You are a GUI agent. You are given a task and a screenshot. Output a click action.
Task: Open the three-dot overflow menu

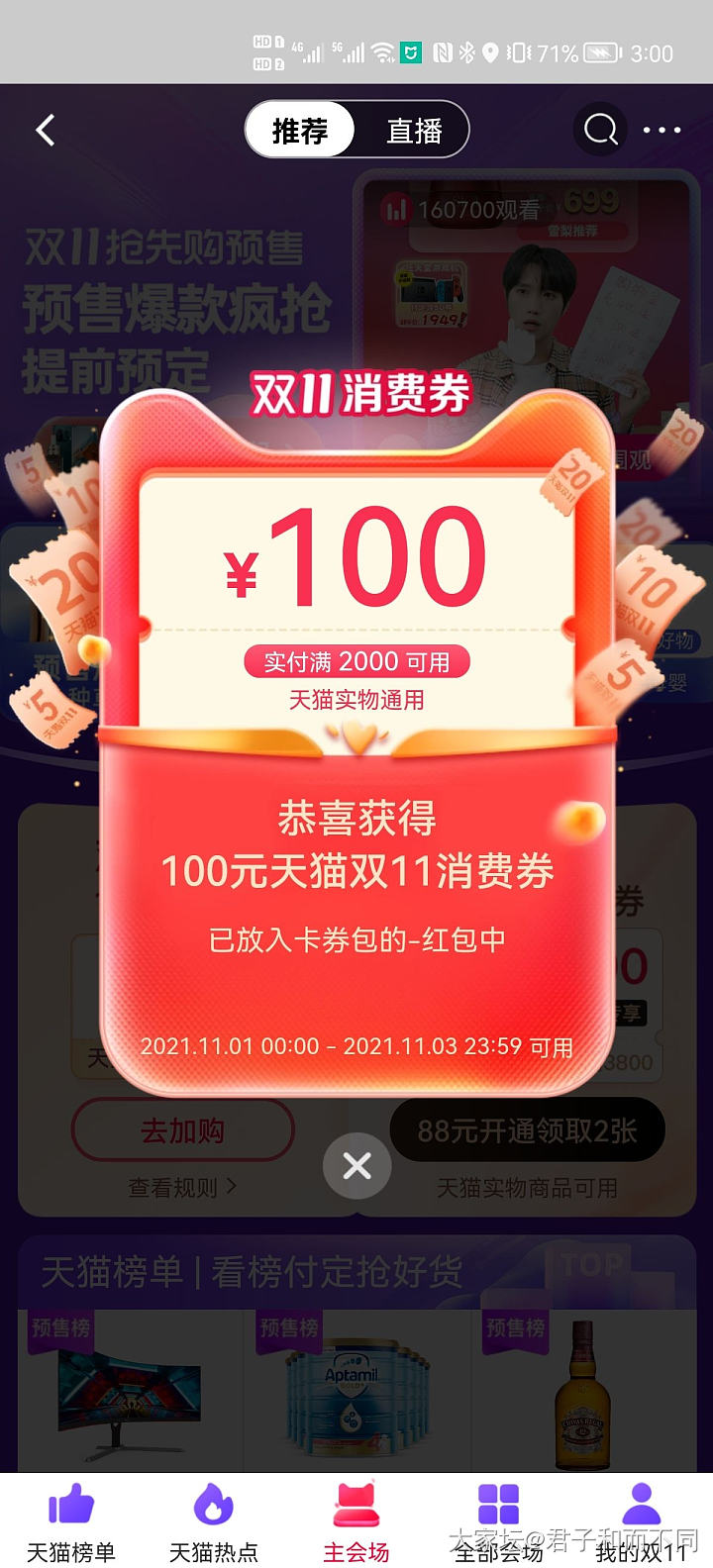coord(662,130)
